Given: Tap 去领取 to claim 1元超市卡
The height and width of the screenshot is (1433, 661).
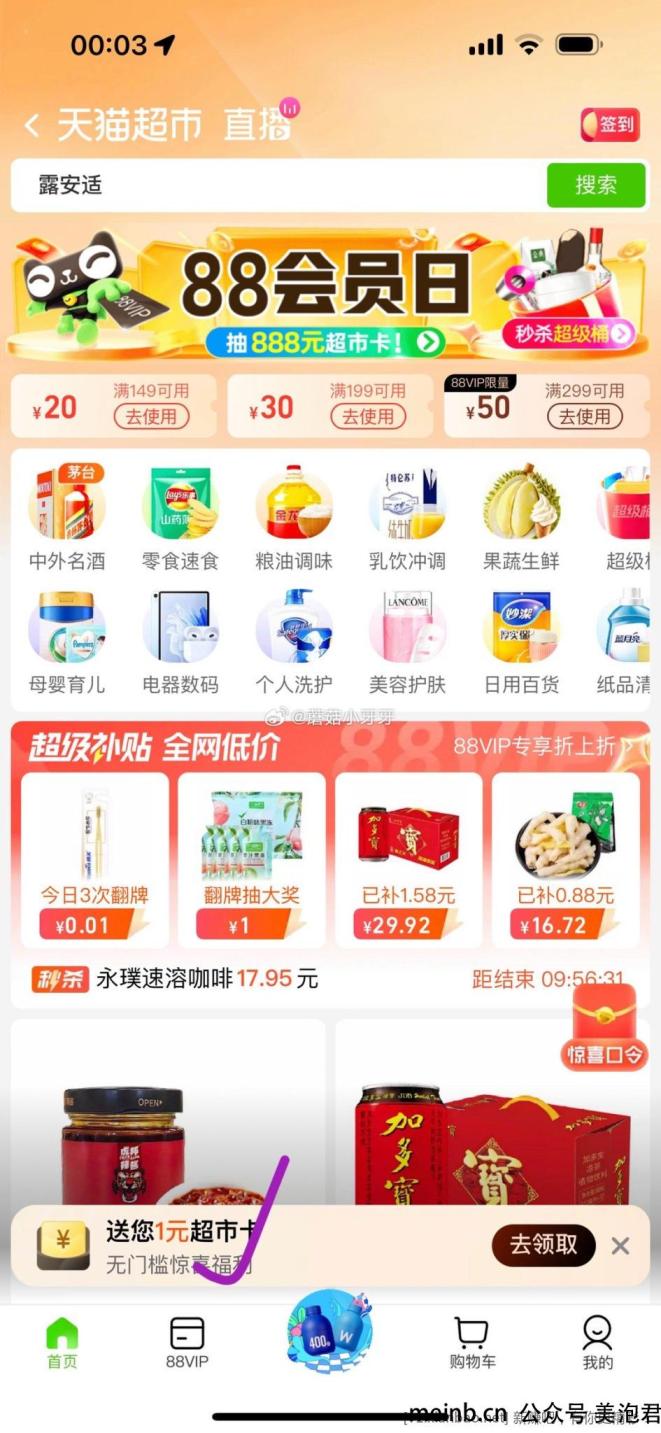Looking at the screenshot, I should point(543,1245).
